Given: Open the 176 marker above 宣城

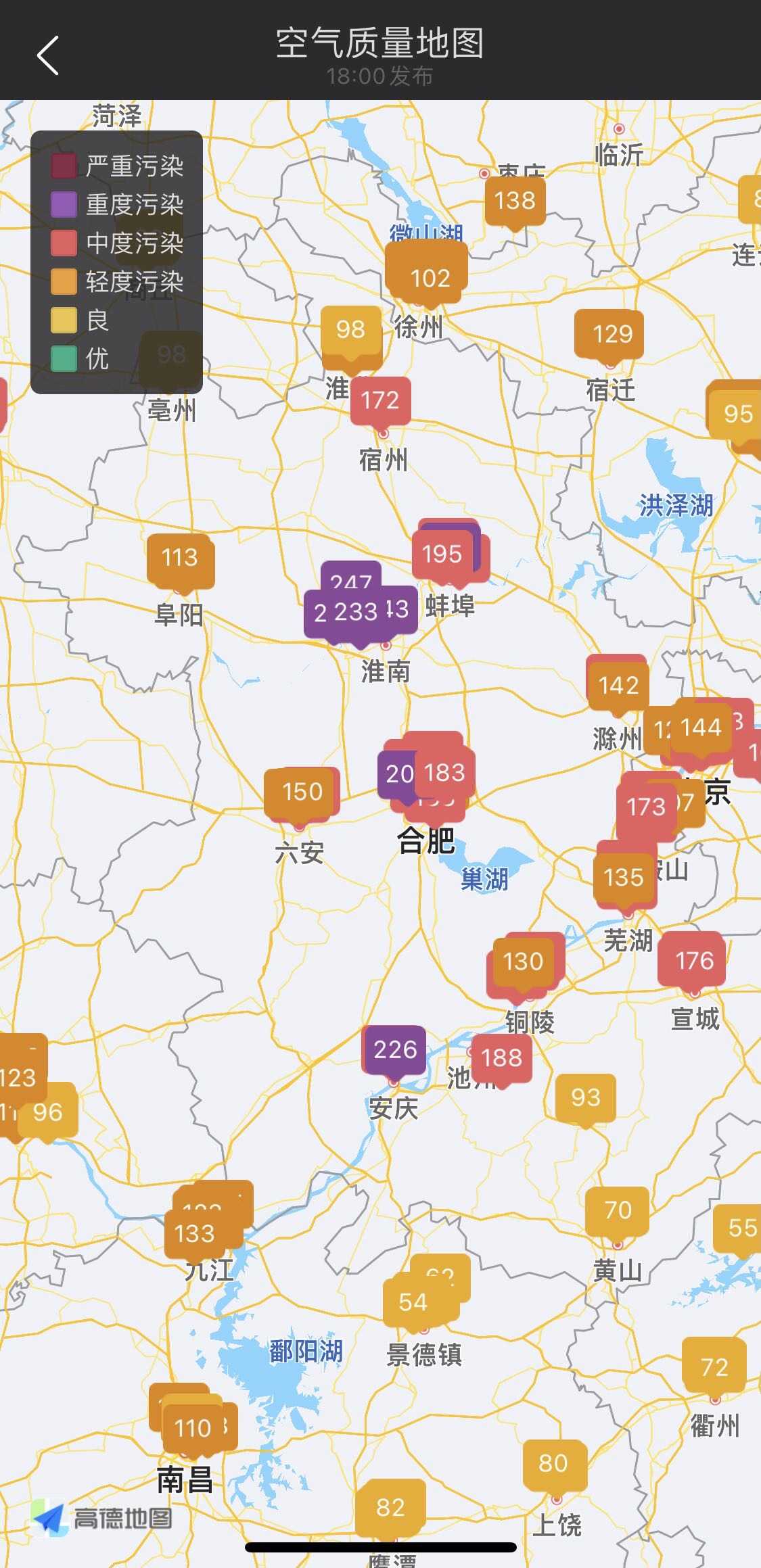Looking at the screenshot, I should tap(694, 960).
